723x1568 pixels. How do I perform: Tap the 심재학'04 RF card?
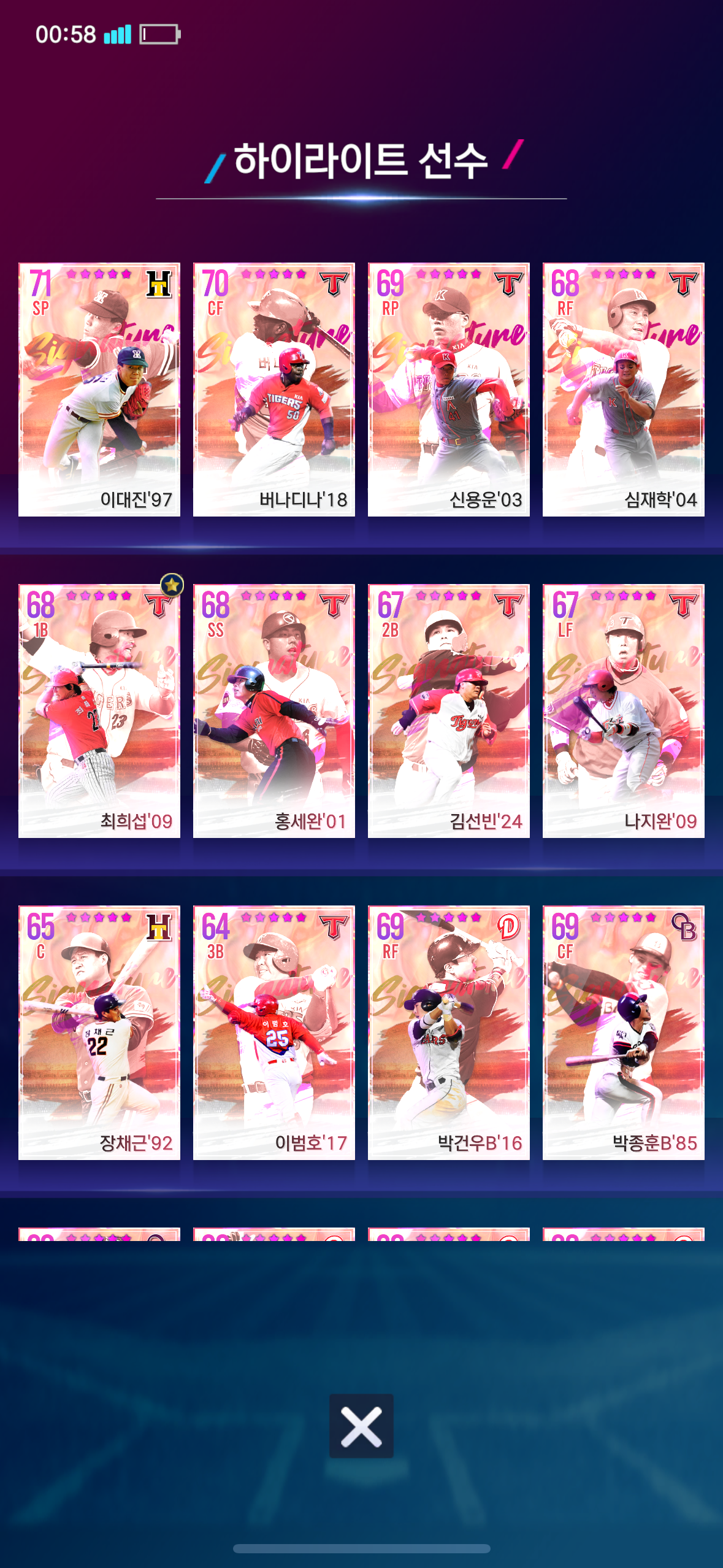point(624,390)
